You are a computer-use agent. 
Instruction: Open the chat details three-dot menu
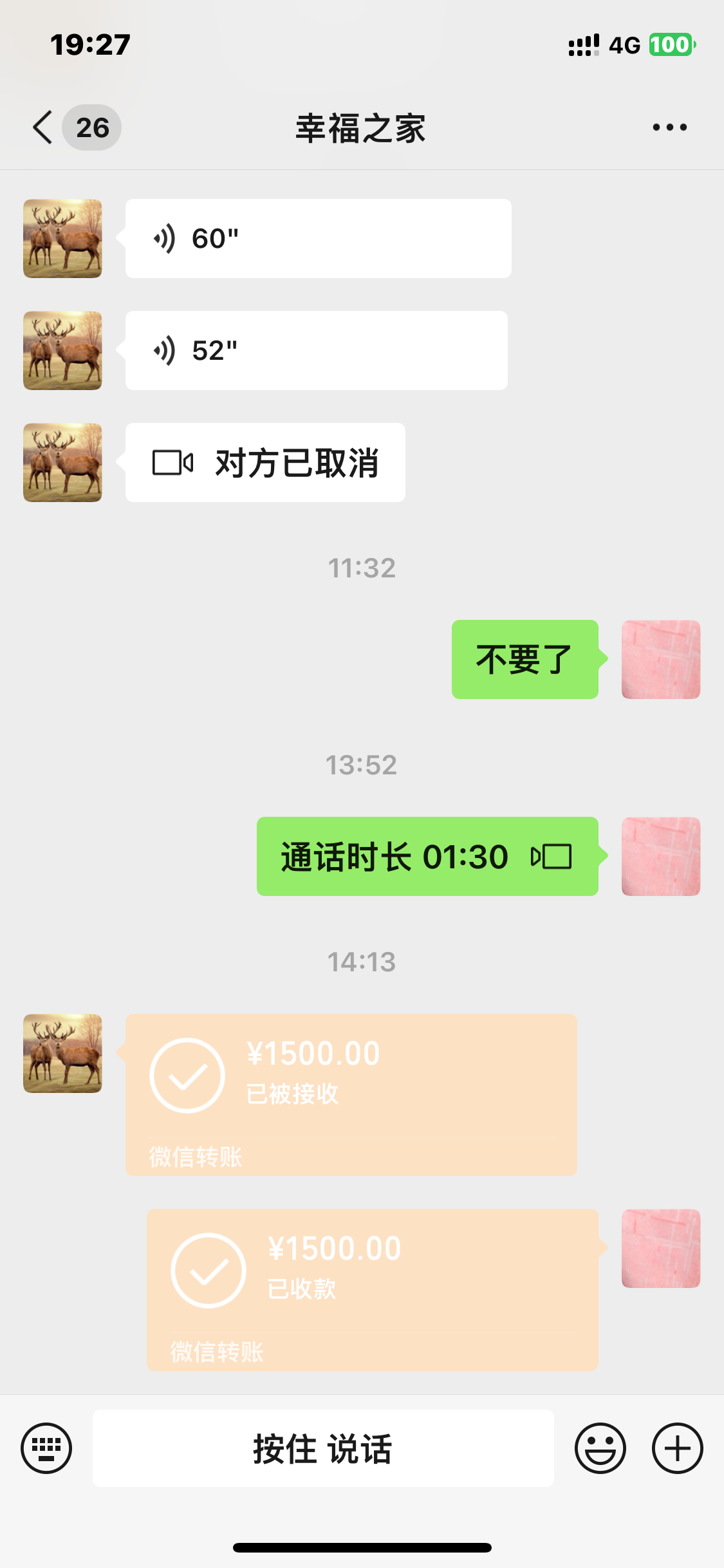point(669,127)
